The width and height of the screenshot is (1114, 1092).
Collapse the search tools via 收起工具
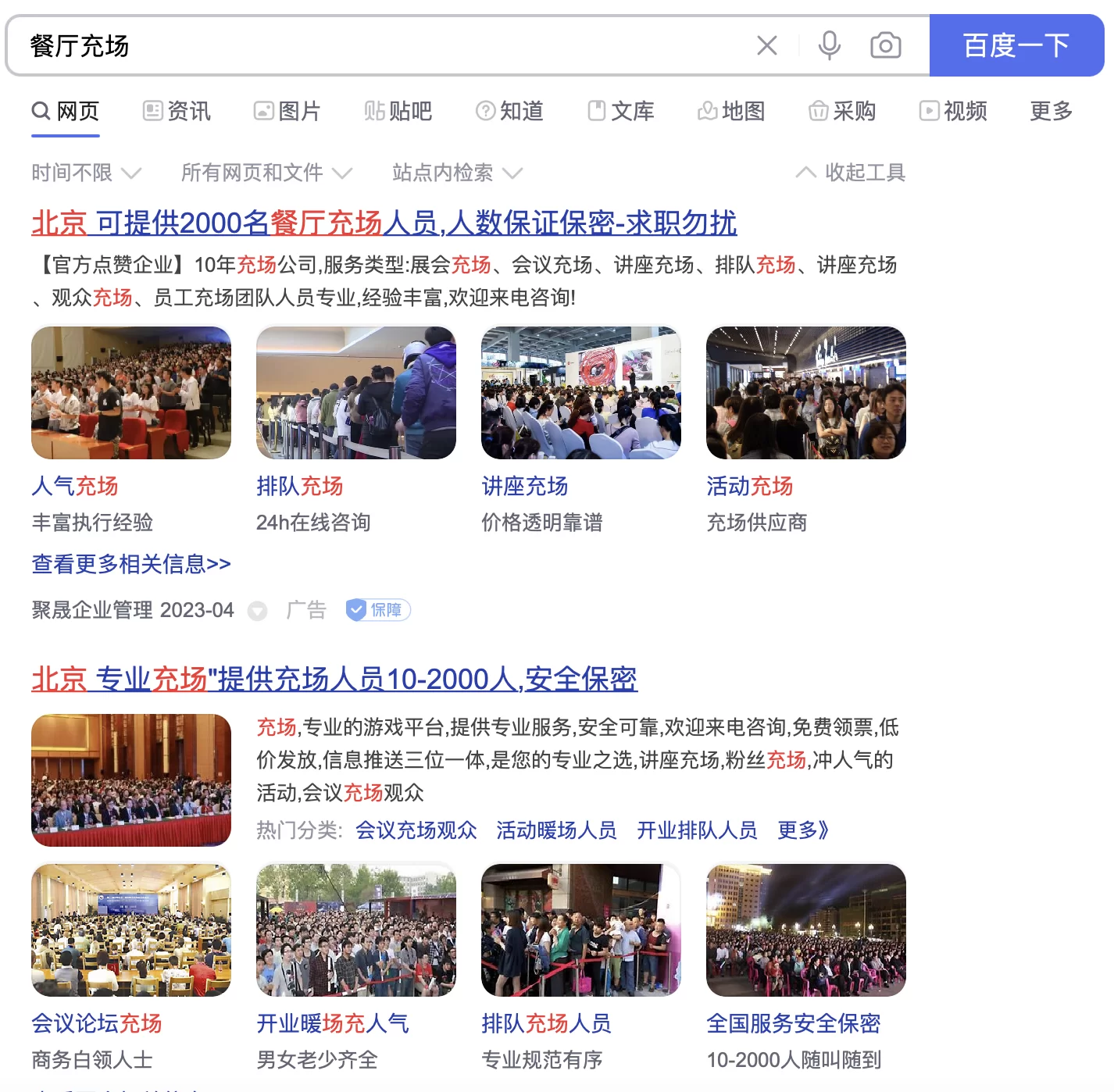[850, 173]
